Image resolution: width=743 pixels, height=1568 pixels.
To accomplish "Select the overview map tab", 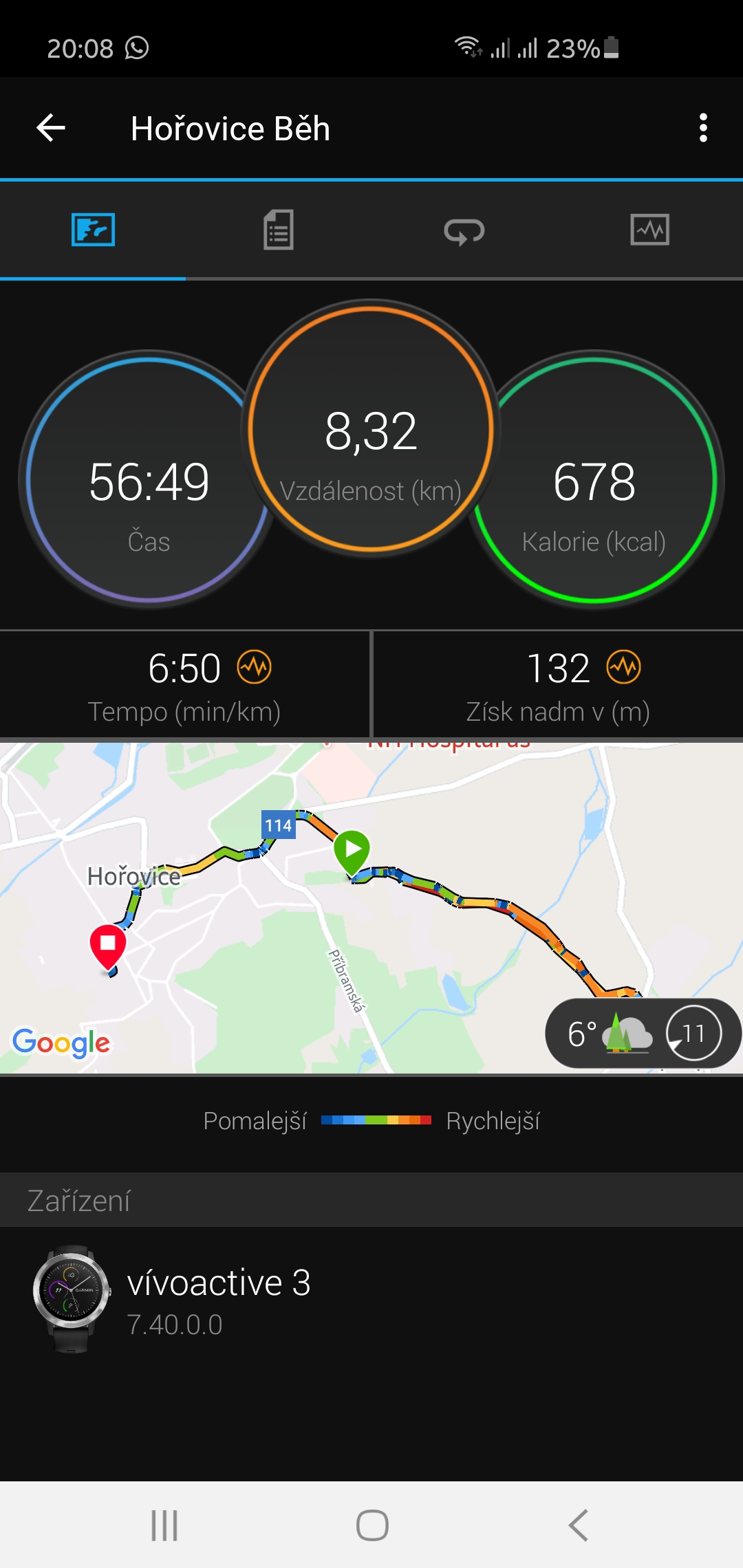I will point(93,230).
